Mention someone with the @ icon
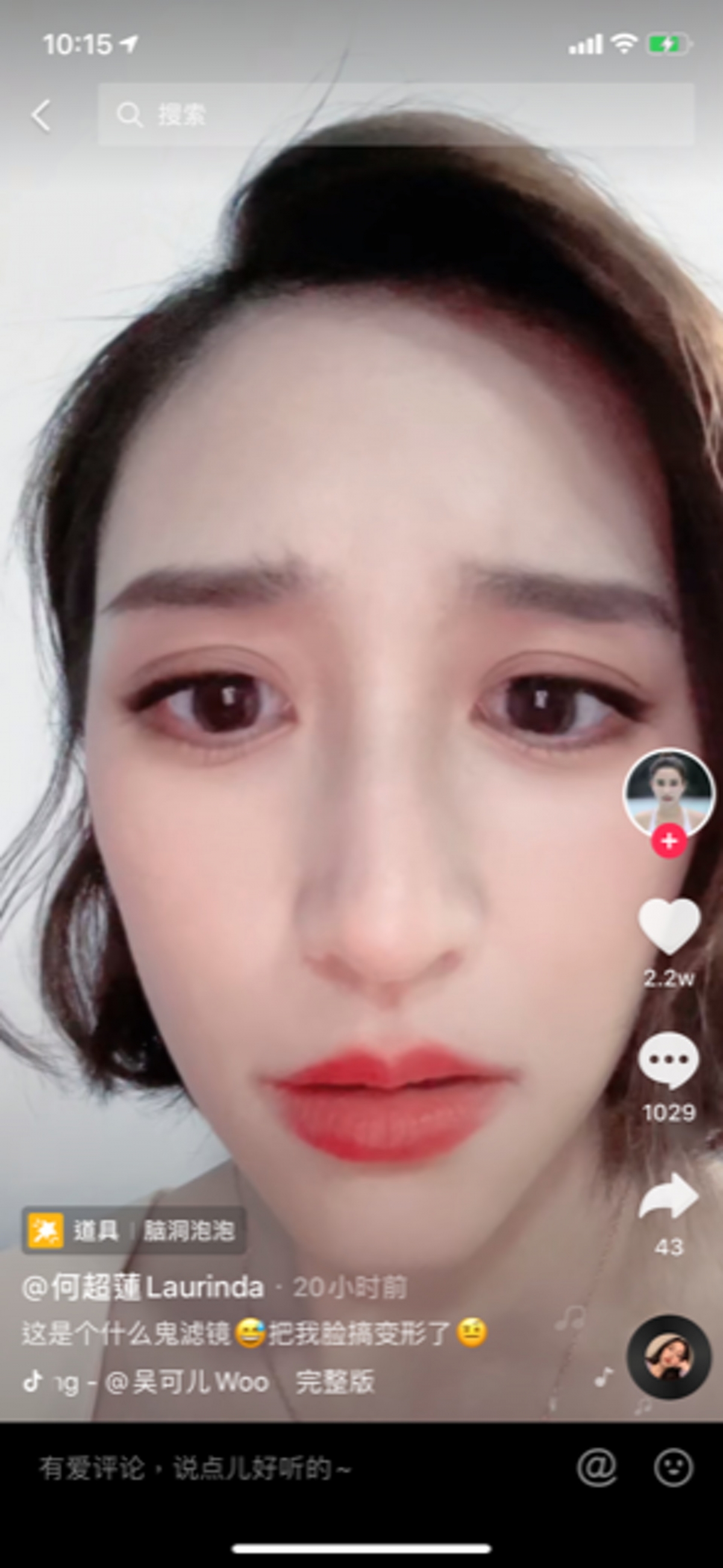The height and width of the screenshot is (1568, 723). click(596, 1468)
